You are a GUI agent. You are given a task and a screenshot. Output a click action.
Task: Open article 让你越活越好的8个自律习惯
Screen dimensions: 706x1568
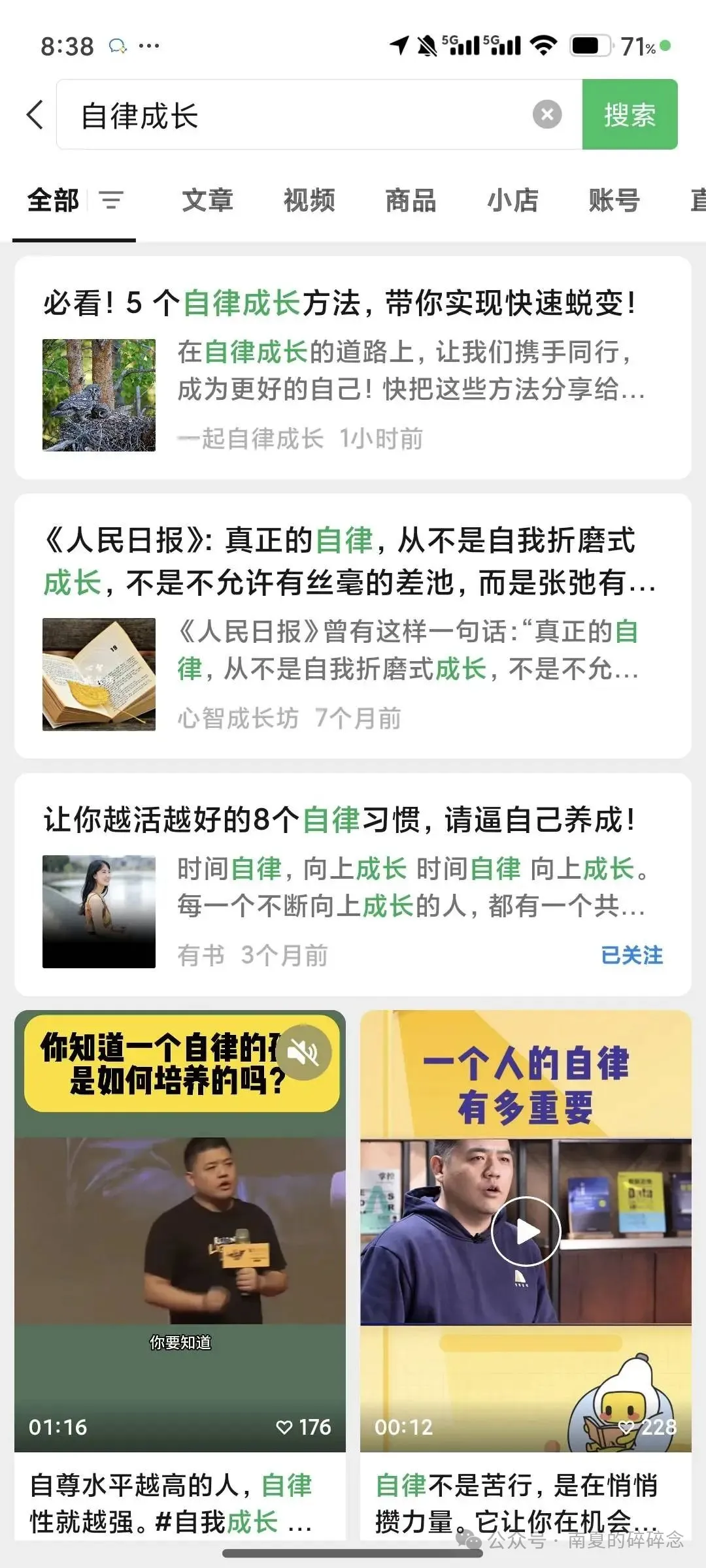(340, 819)
